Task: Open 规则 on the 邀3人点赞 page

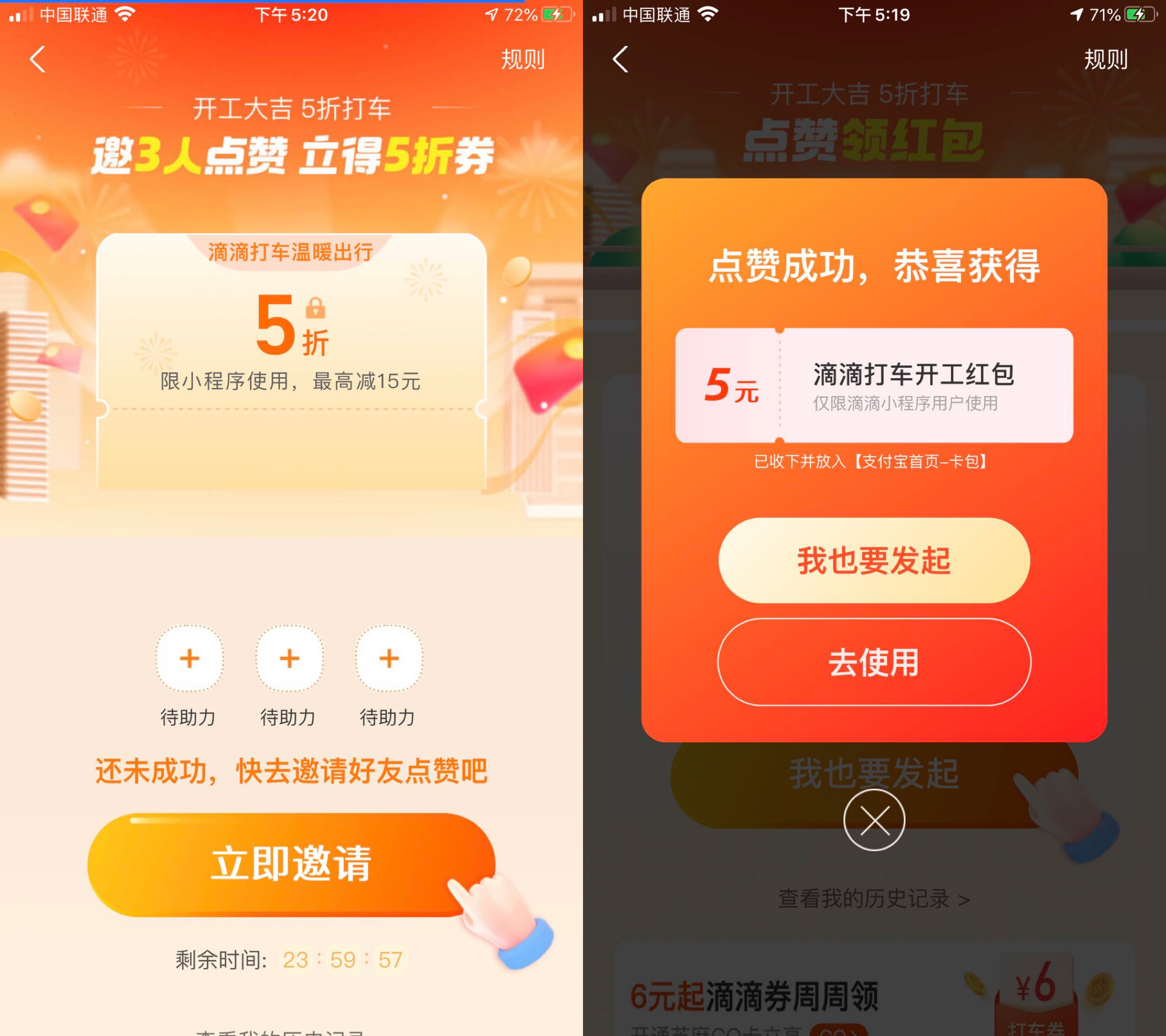Action: pyautogui.click(x=522, y=59)
